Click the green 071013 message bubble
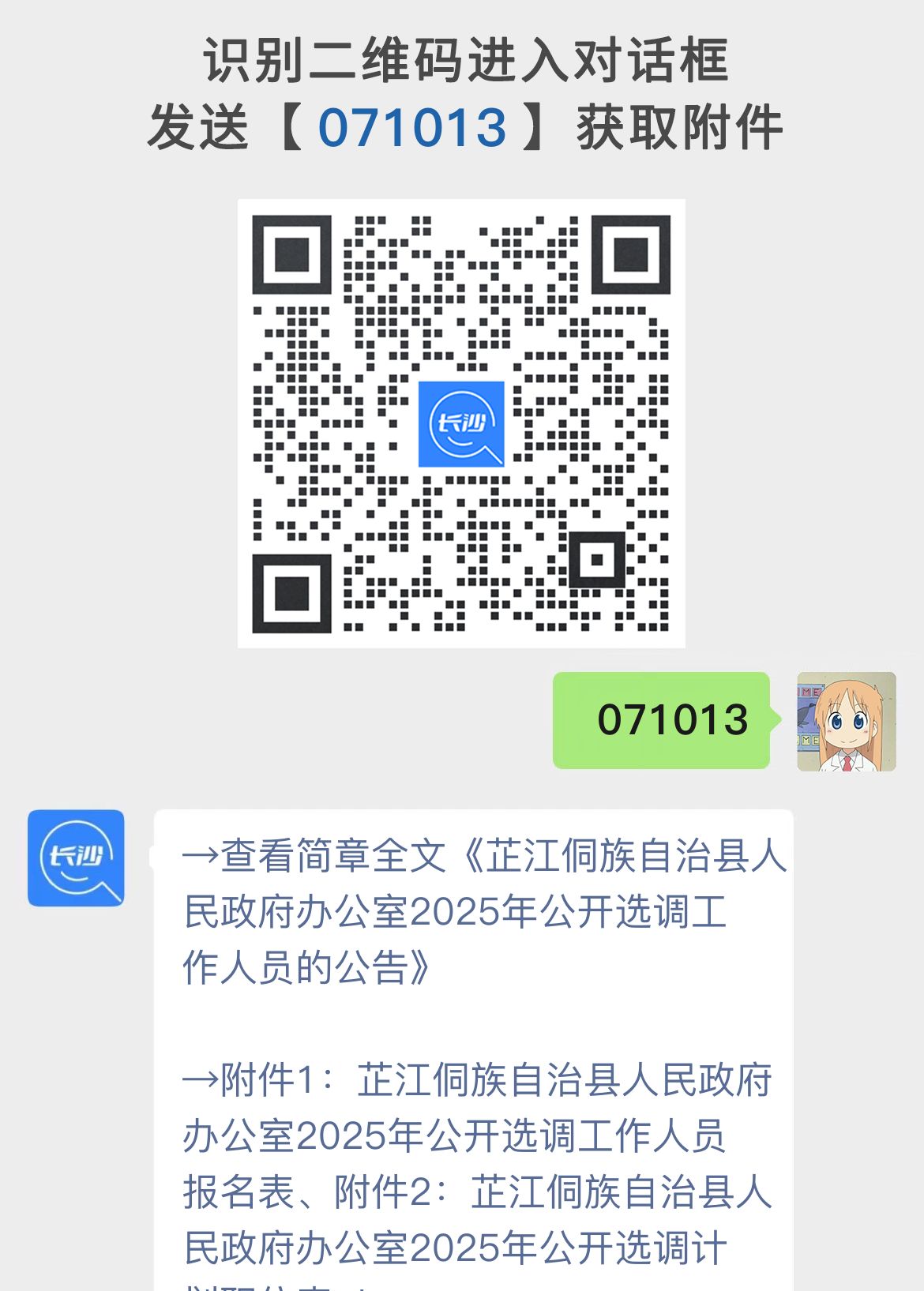The image size is (924, 1291). (663, 721)
